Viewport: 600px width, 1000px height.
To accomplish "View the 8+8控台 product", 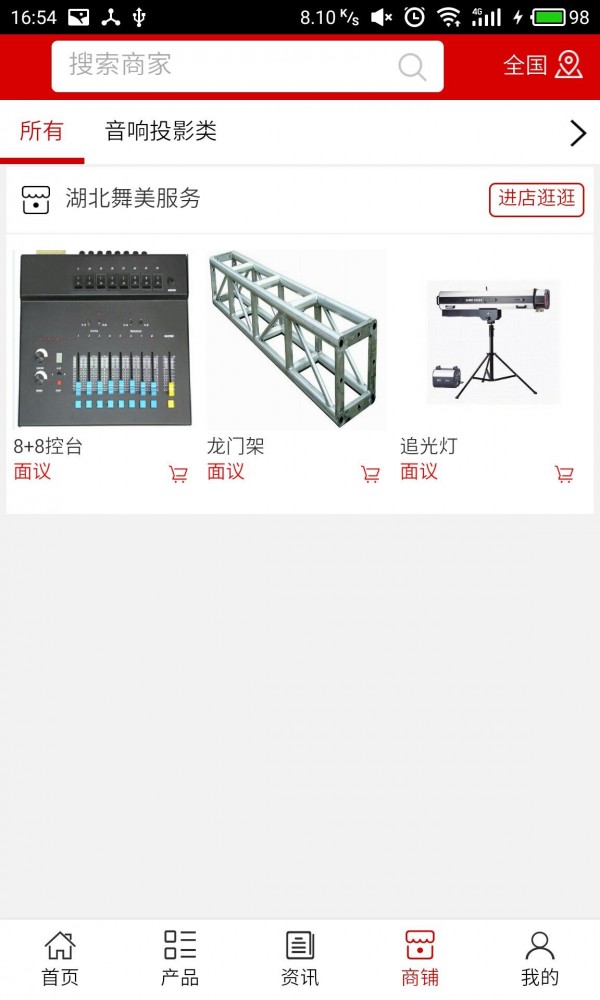I will click(101, 340).
